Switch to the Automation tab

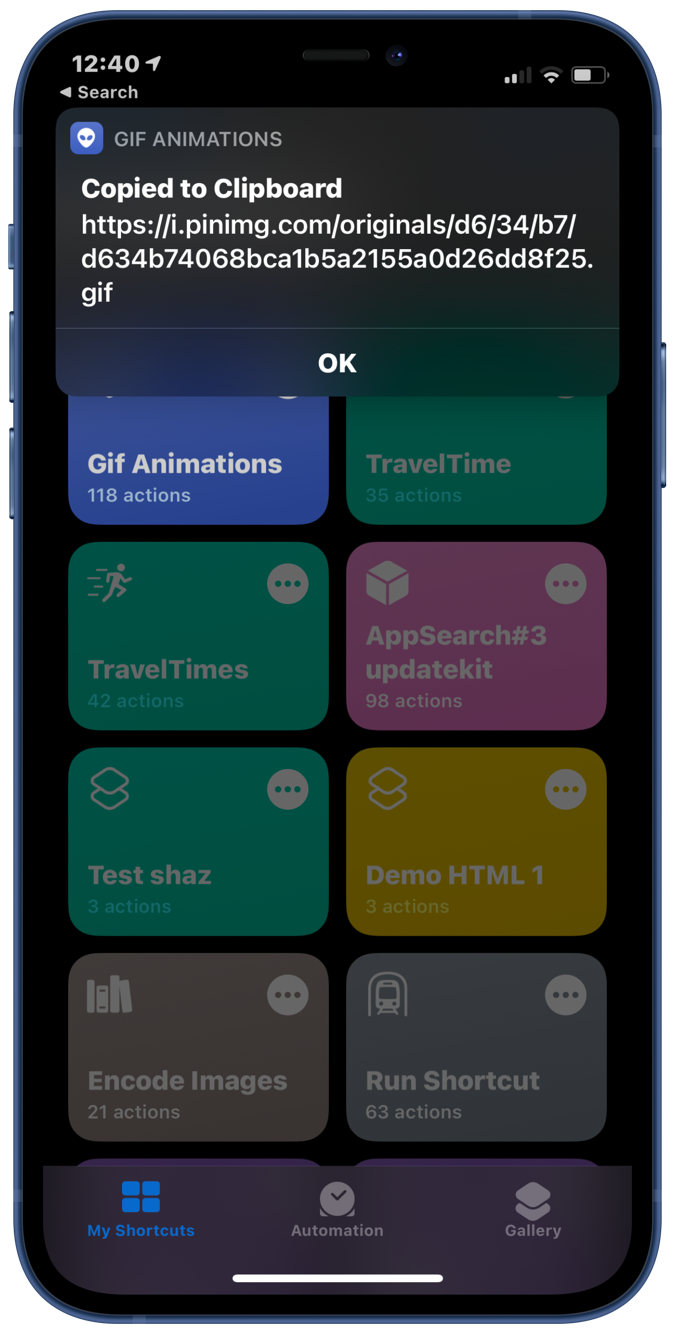[x=337, y=1209]
